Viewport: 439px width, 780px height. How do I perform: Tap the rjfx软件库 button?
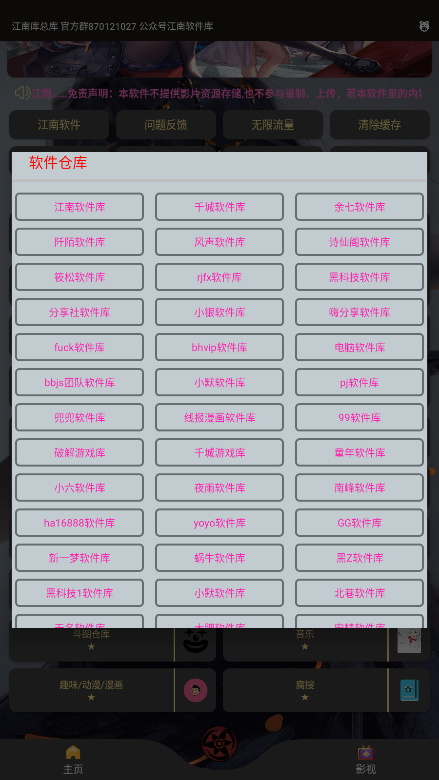pos(219,277)
